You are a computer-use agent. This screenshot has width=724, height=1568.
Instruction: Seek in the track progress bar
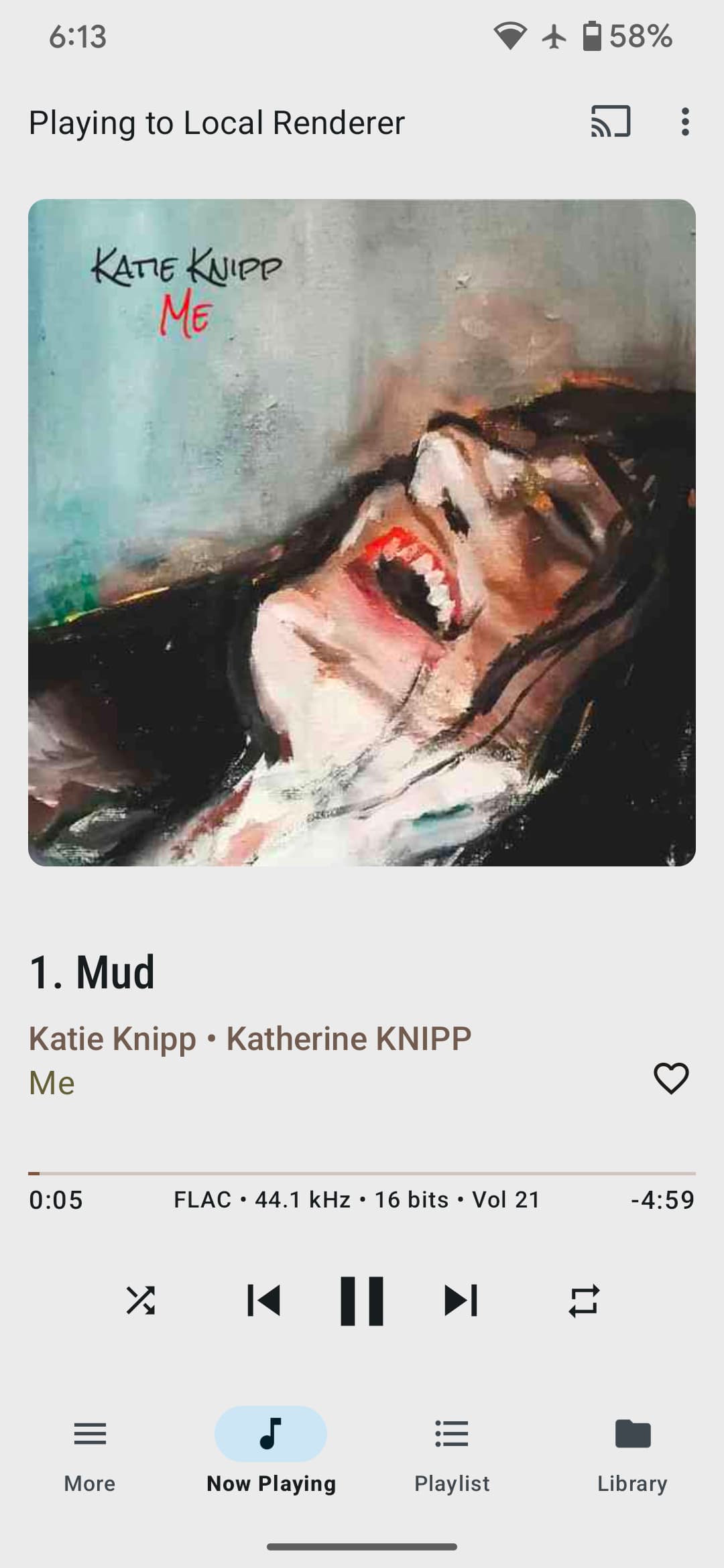pyautogui.click(x=362, y=1173)
